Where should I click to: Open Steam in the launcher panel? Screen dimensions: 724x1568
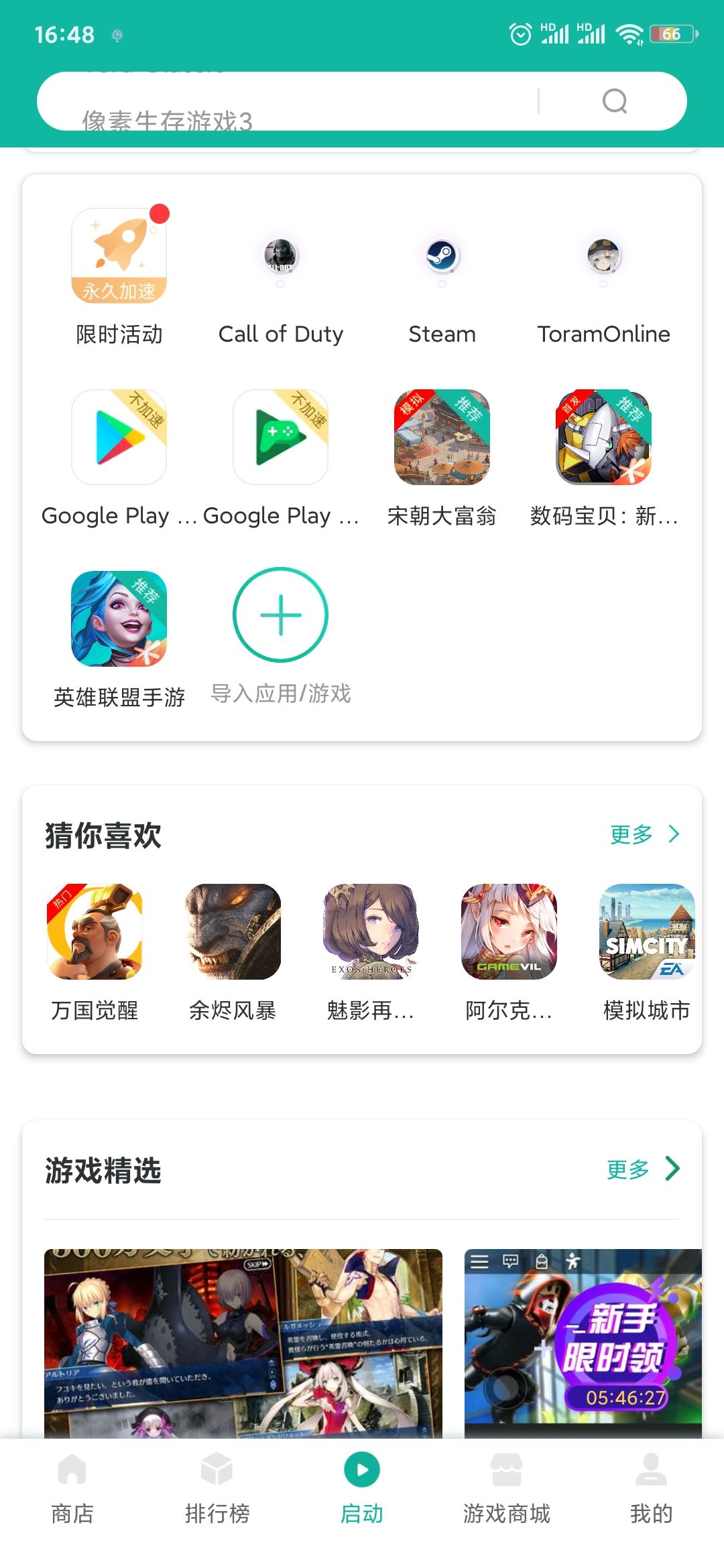click(x=441, y=257)
